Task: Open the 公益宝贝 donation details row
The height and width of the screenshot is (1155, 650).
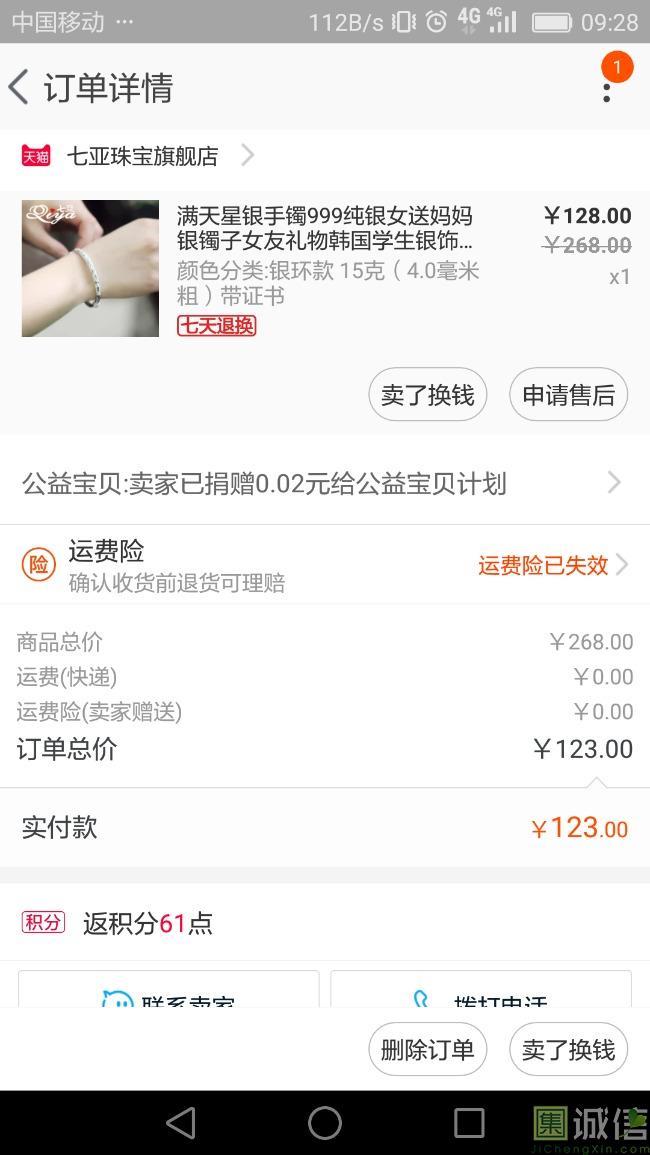Action: (x=324, y=484)
